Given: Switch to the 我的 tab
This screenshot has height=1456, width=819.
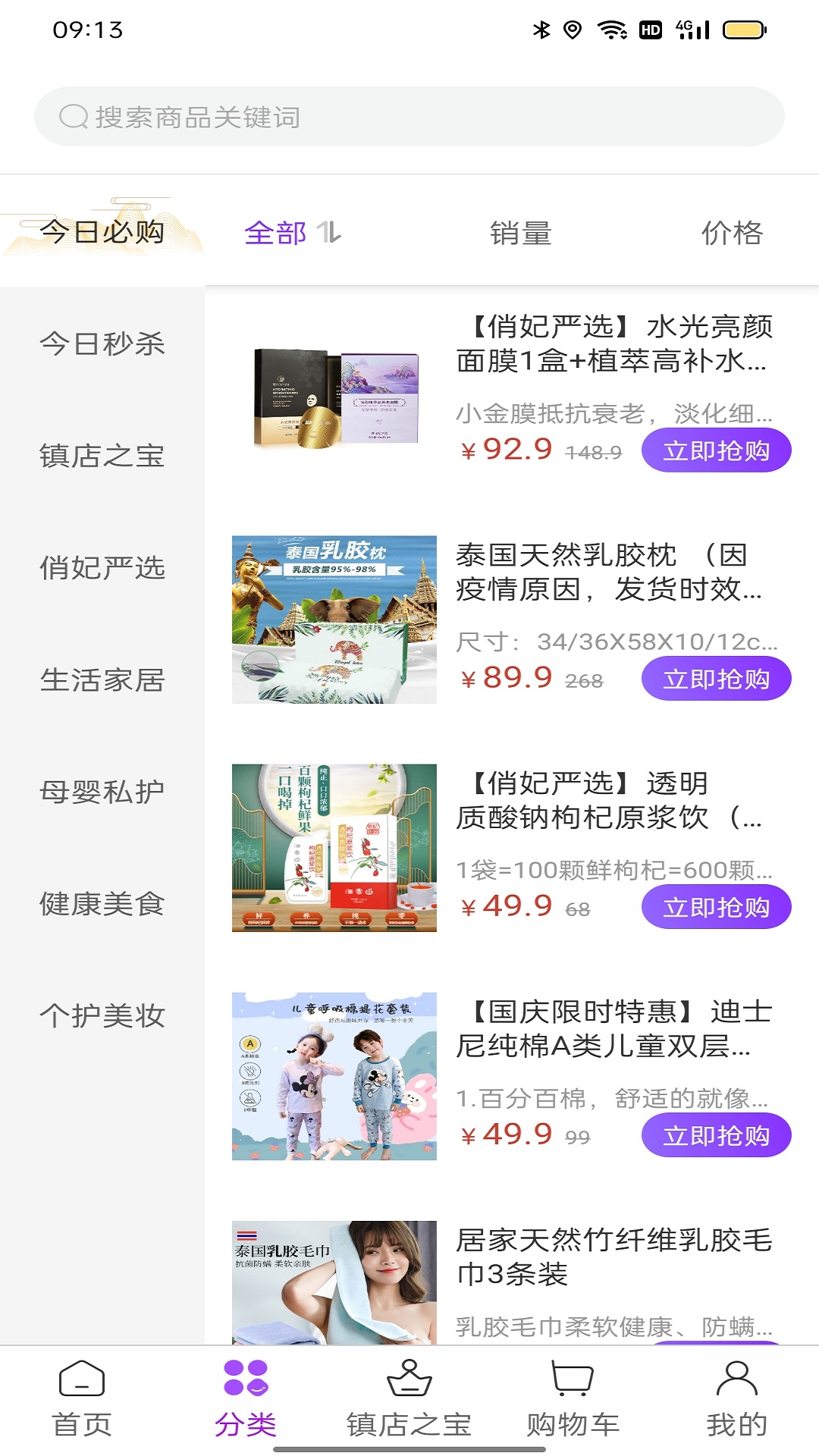Looking at the screenshot, I should (736, 1399).
